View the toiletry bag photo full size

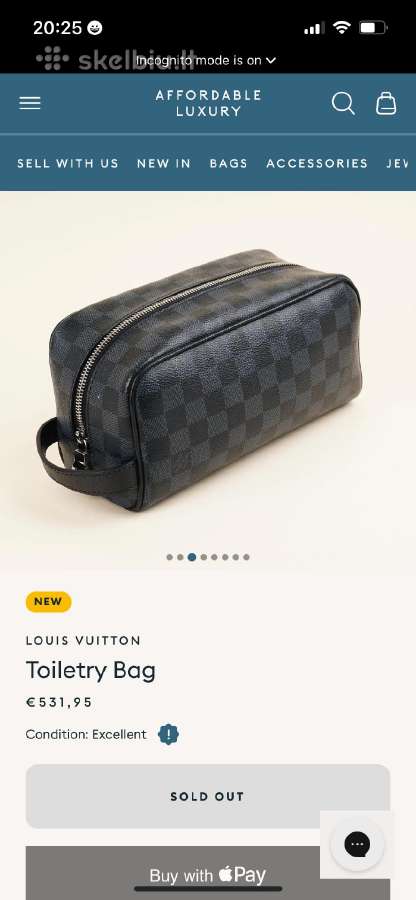[x=208, y=379]
